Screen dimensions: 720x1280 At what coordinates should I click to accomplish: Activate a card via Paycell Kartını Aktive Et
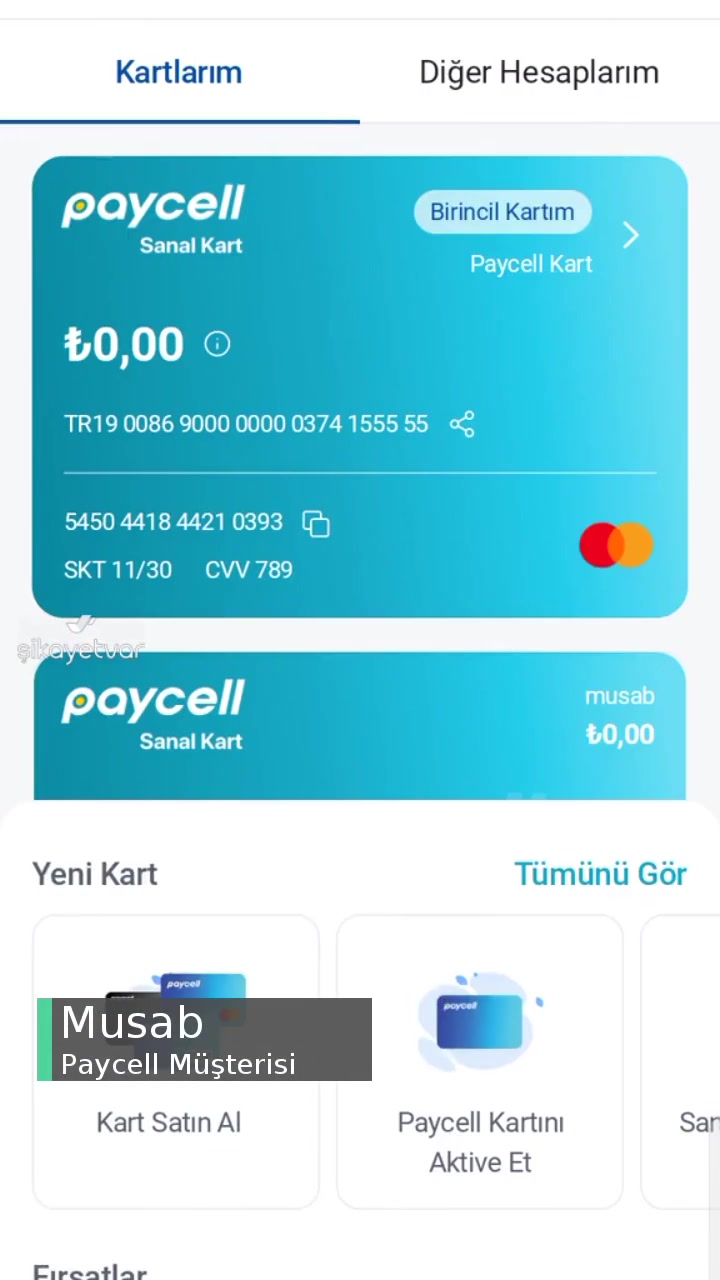pyautogui.click(x=480, y=1142)
